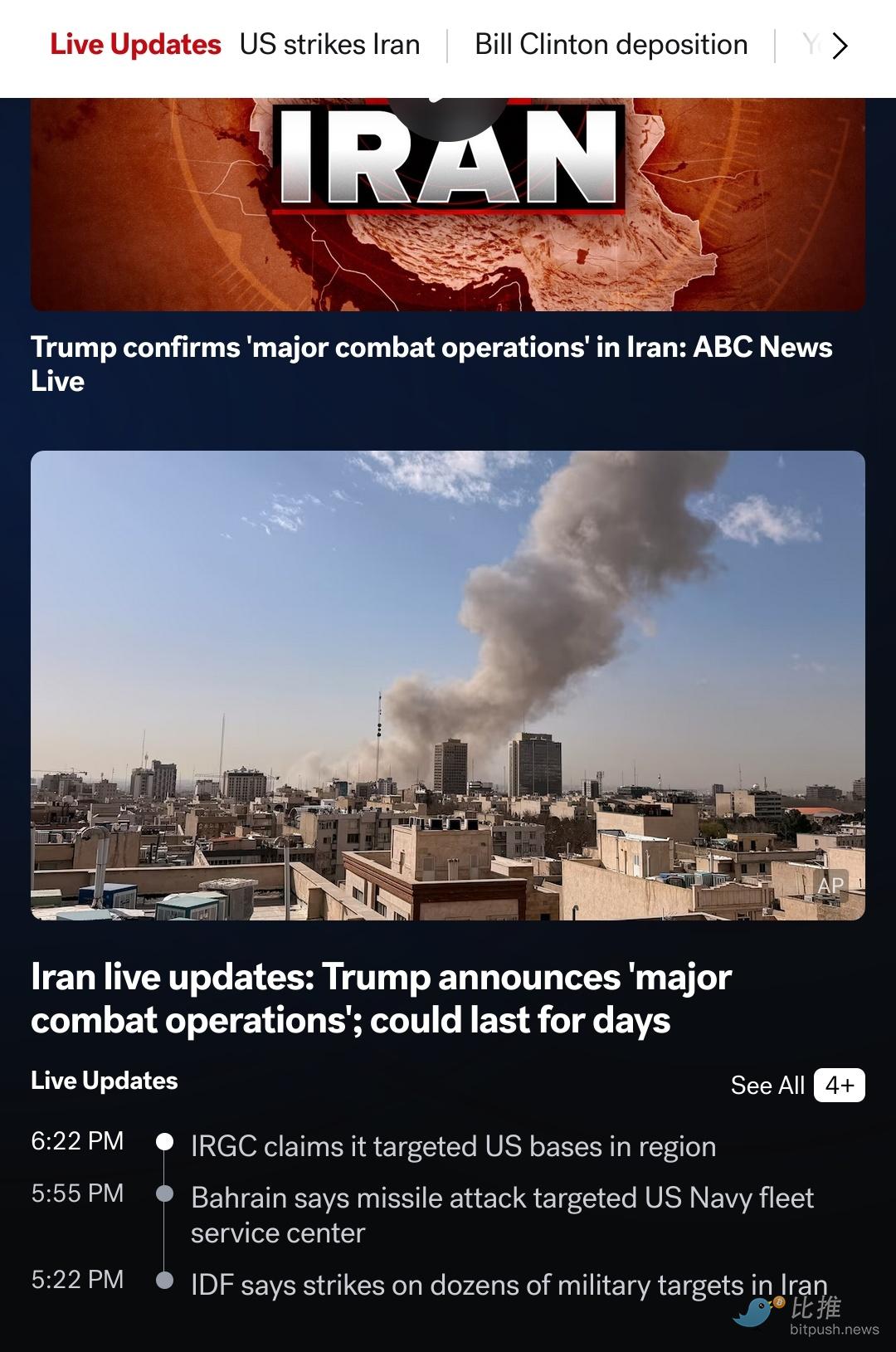Open the IDF strikes on military targets update
This screenshot has height=1352, width=896.
click(x=509, y=1285)
